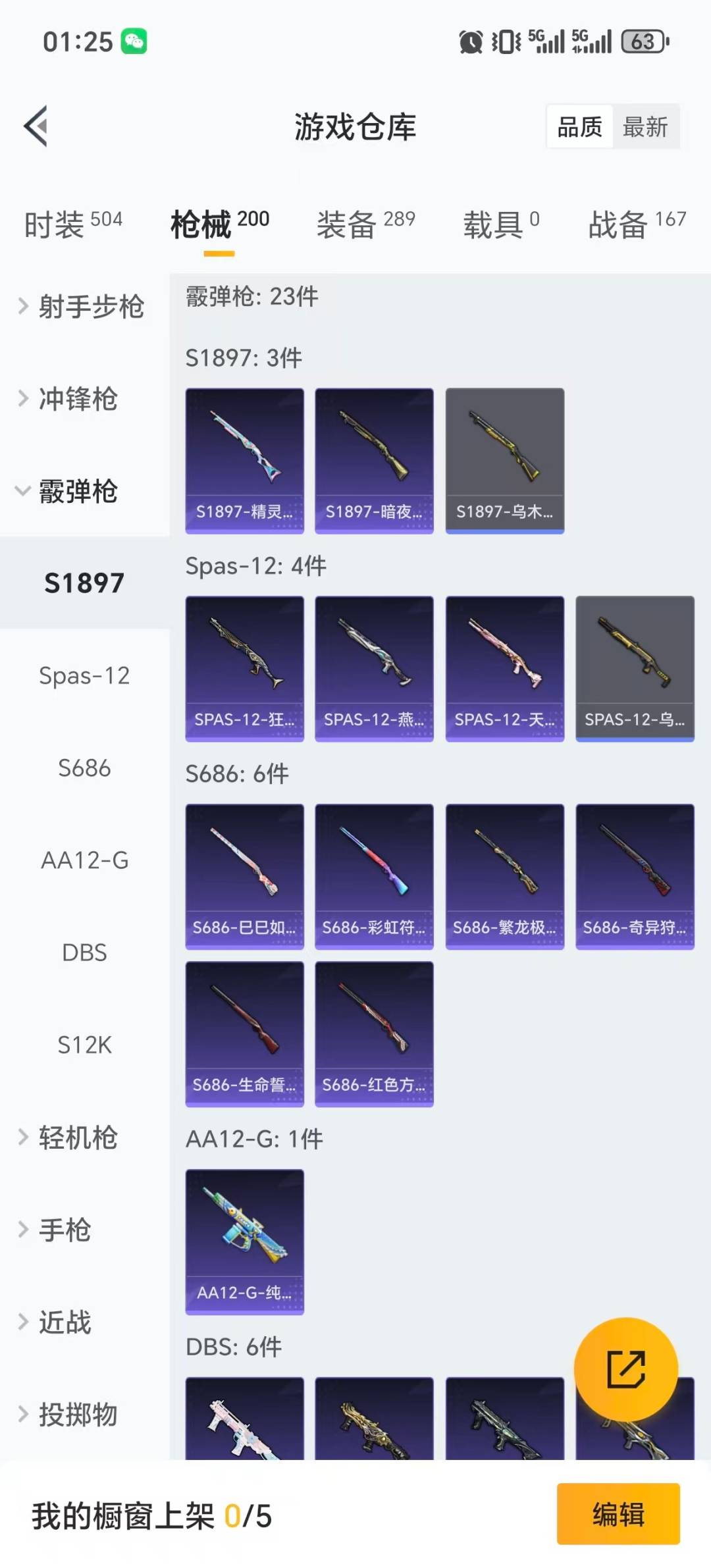Viewport: 711px width, 1568px height.
Task: Open the S686-彩虹符 skin tile
Action: [374, 876]
